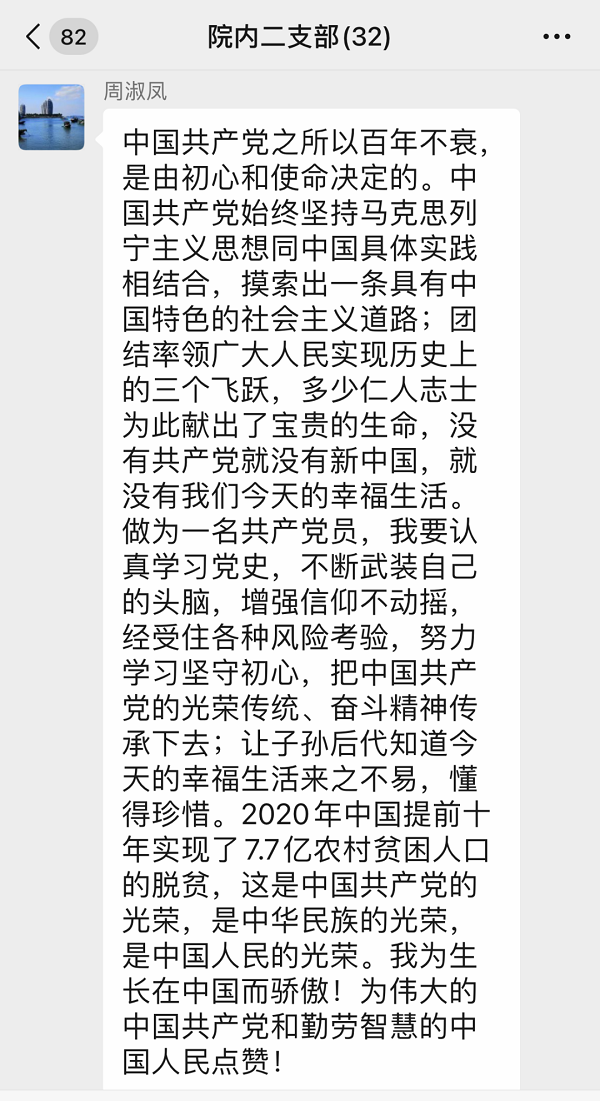The width and height of the screenshot is (600, 1101).
Task: Open the group chat overflow menu
Action: click(x=557, y=38)
